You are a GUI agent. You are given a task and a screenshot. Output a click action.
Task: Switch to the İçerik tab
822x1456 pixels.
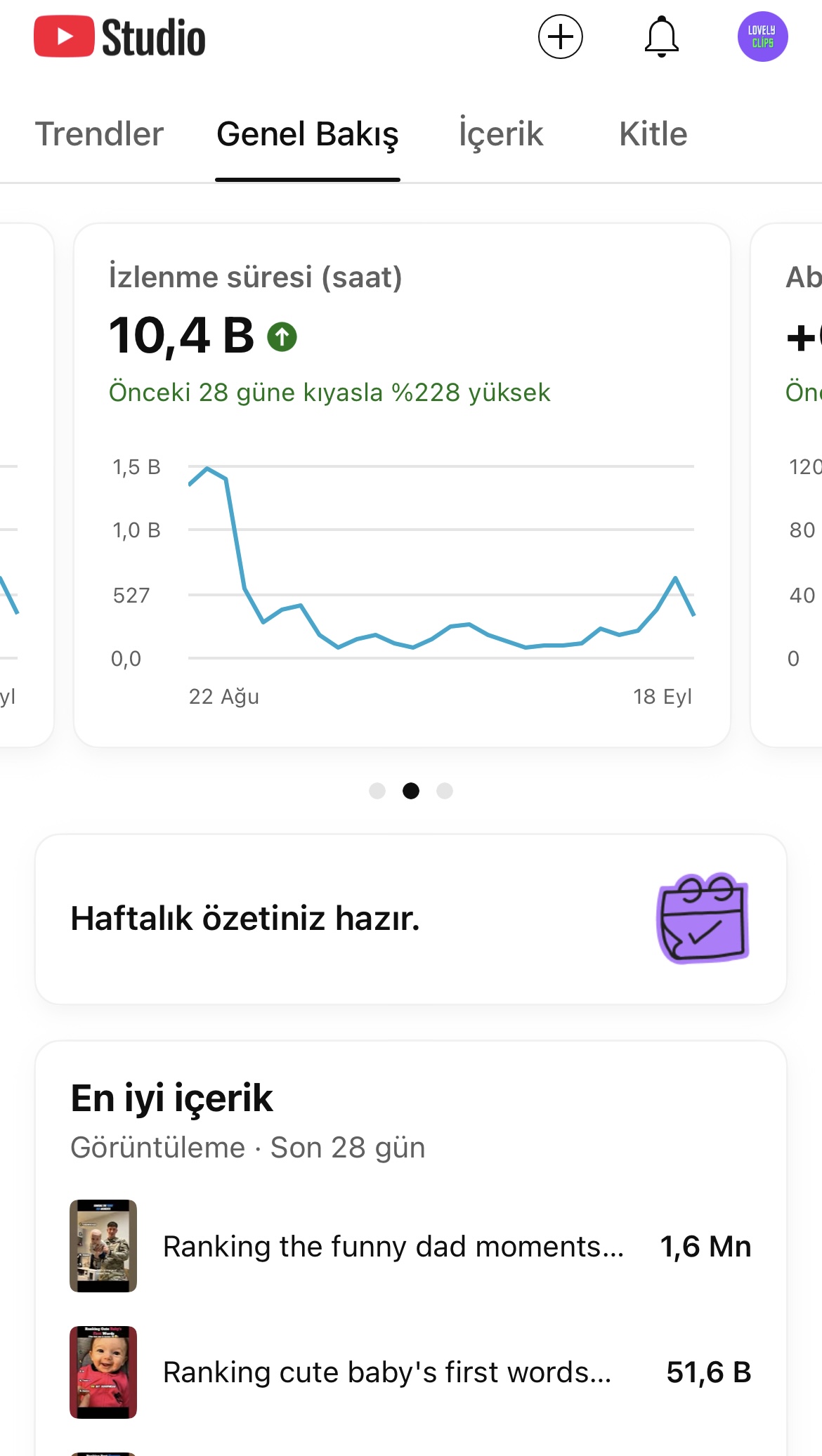click(x=501, y=134)
